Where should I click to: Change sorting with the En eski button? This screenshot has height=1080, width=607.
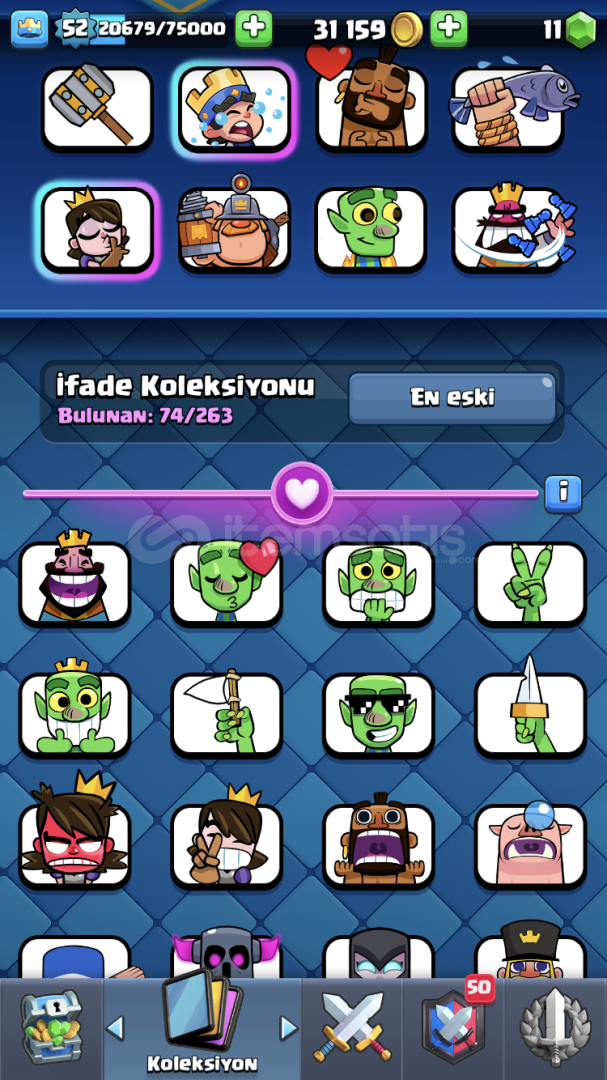click(x=452, y=398)
